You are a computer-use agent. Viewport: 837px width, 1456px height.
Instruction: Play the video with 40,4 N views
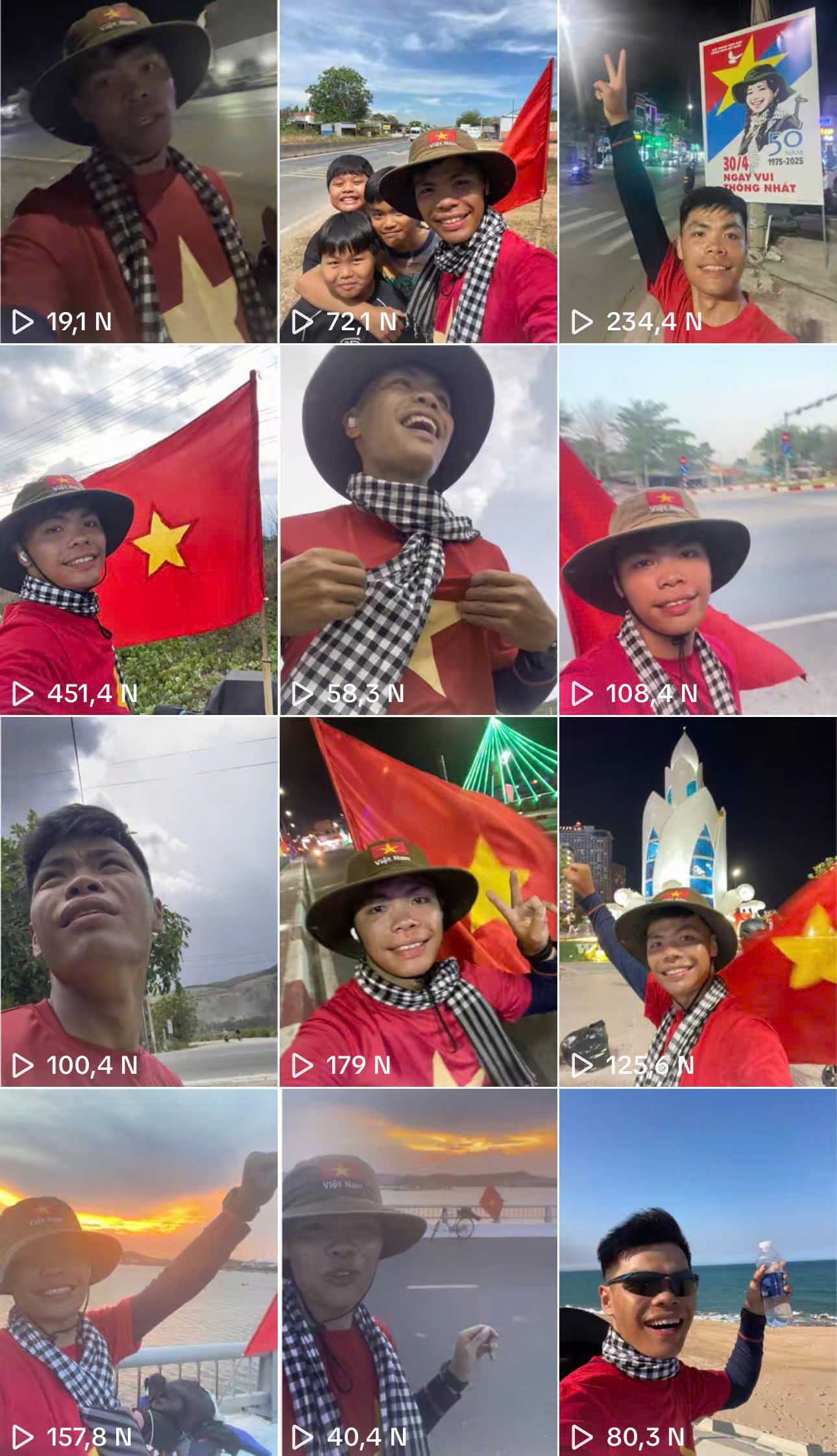point(418,1272)
